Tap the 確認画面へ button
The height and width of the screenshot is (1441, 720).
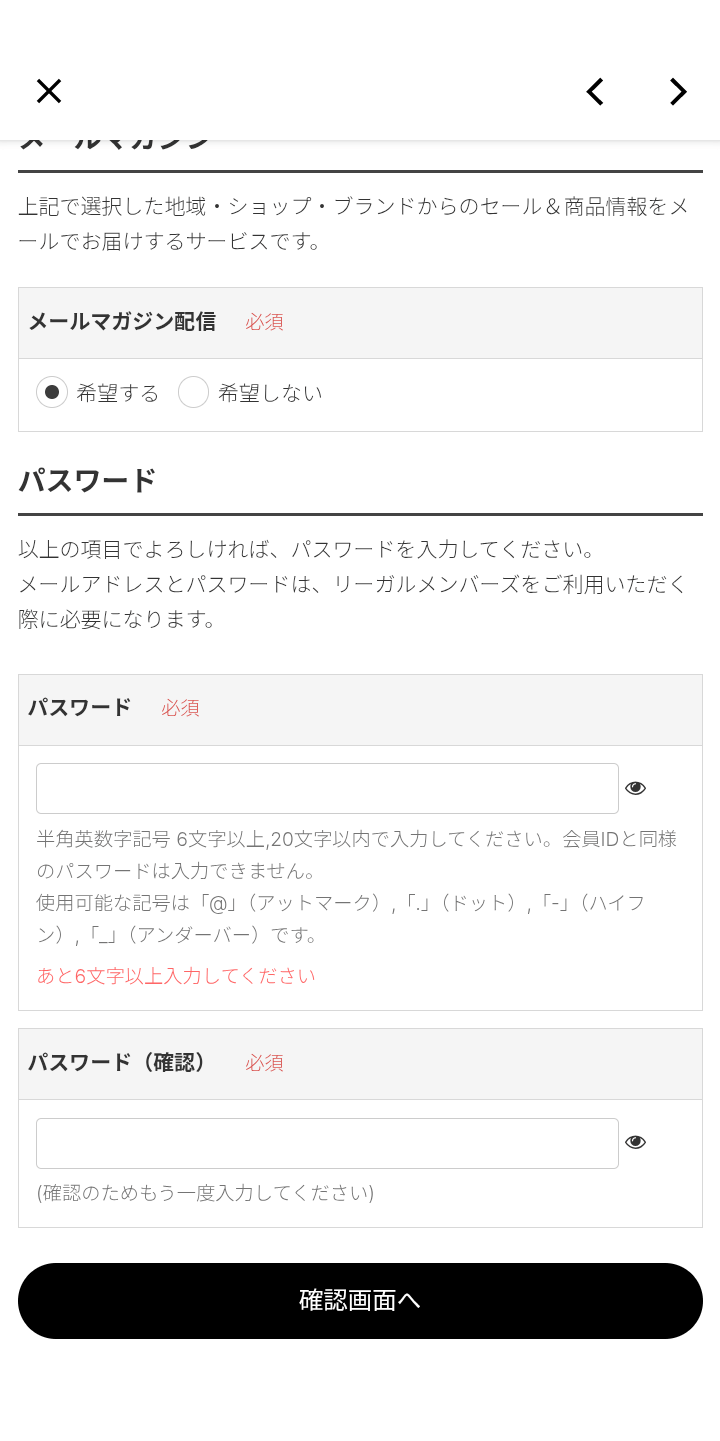[360, 1300]
